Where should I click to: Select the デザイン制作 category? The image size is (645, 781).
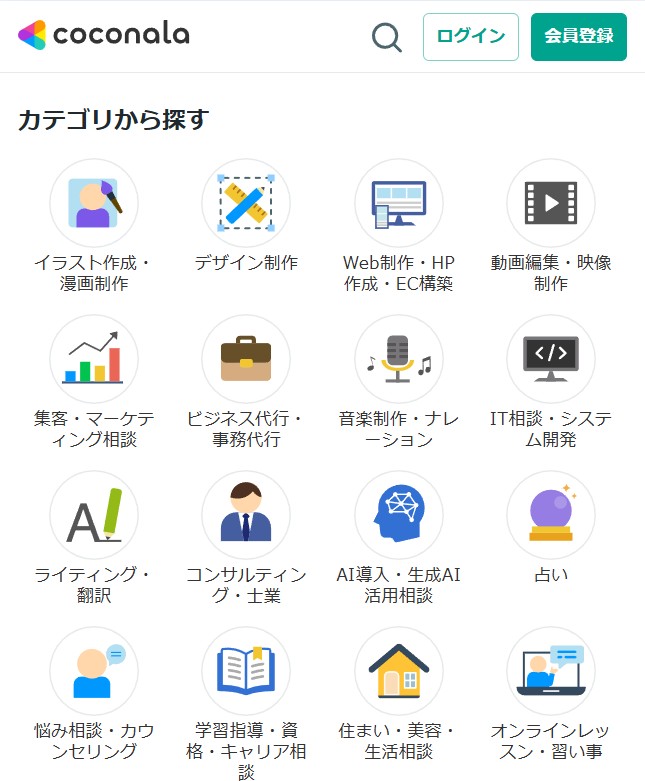pos(246,203)
